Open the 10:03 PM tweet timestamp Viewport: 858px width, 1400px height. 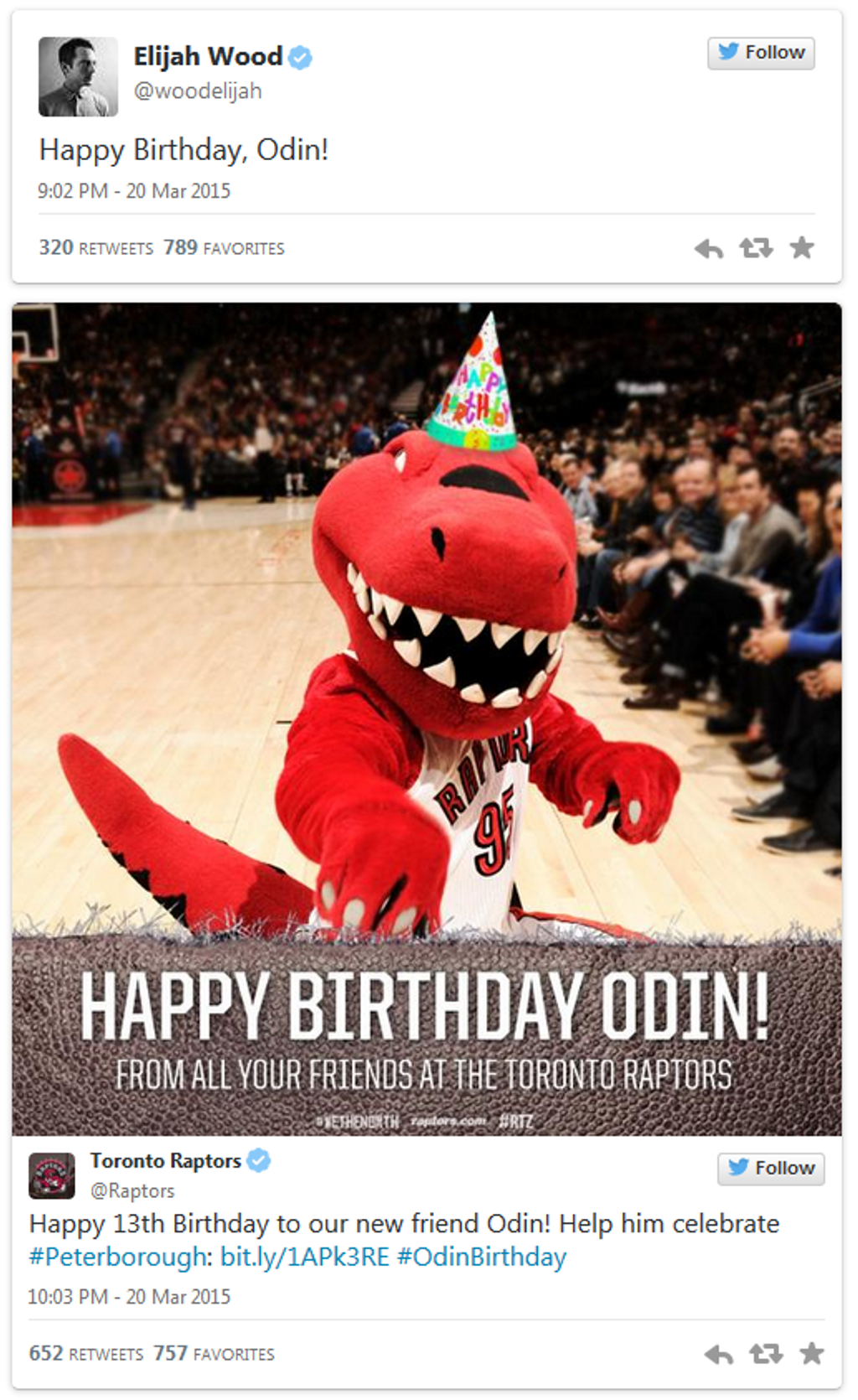click(129, 1297)
